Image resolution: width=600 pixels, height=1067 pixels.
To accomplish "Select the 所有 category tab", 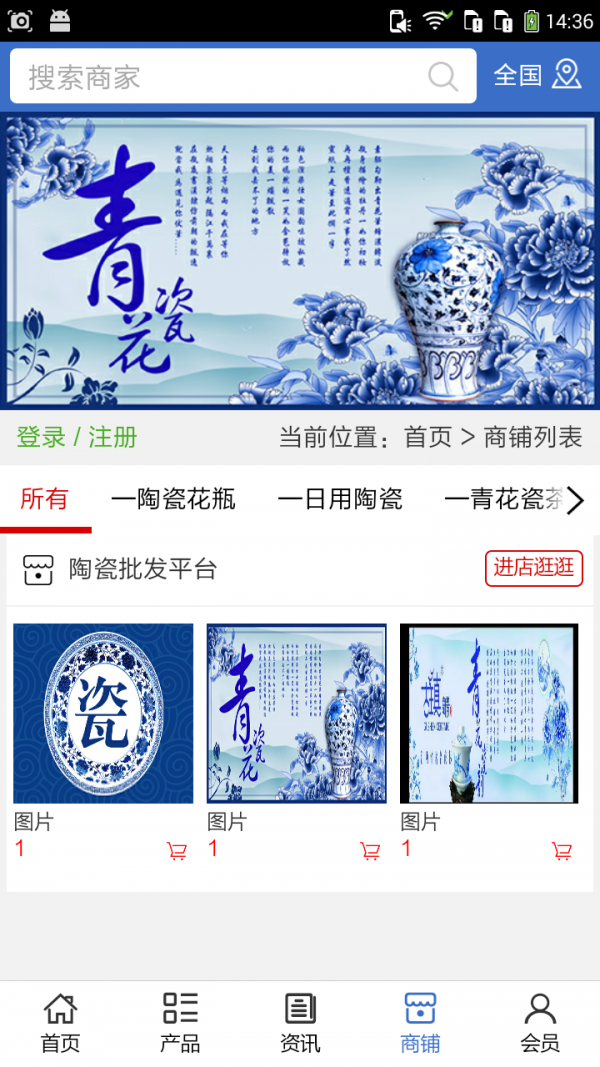I will 44,499.
